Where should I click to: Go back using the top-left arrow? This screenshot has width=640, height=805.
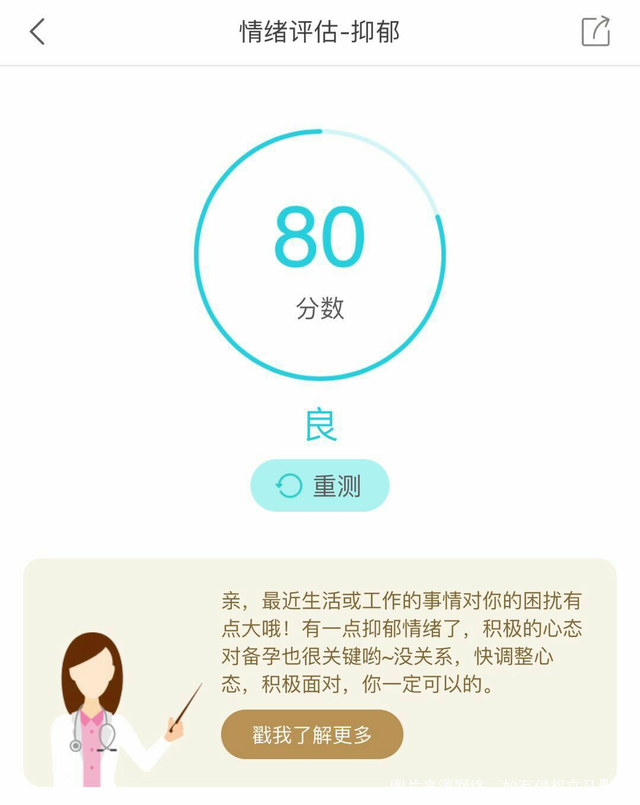point(37,32)
